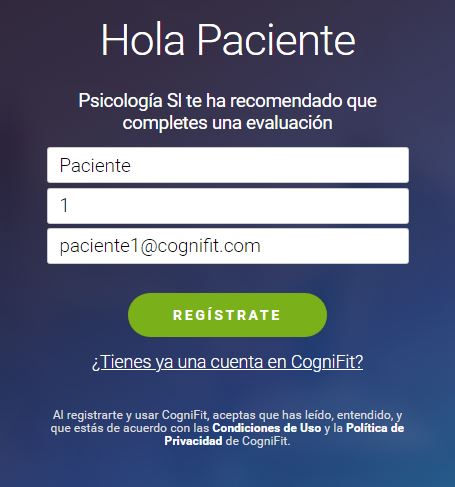The image size is (455, 487).
Task: Open Condiciones de Uso
Action: pyautogui.click(x=267, y=428)
